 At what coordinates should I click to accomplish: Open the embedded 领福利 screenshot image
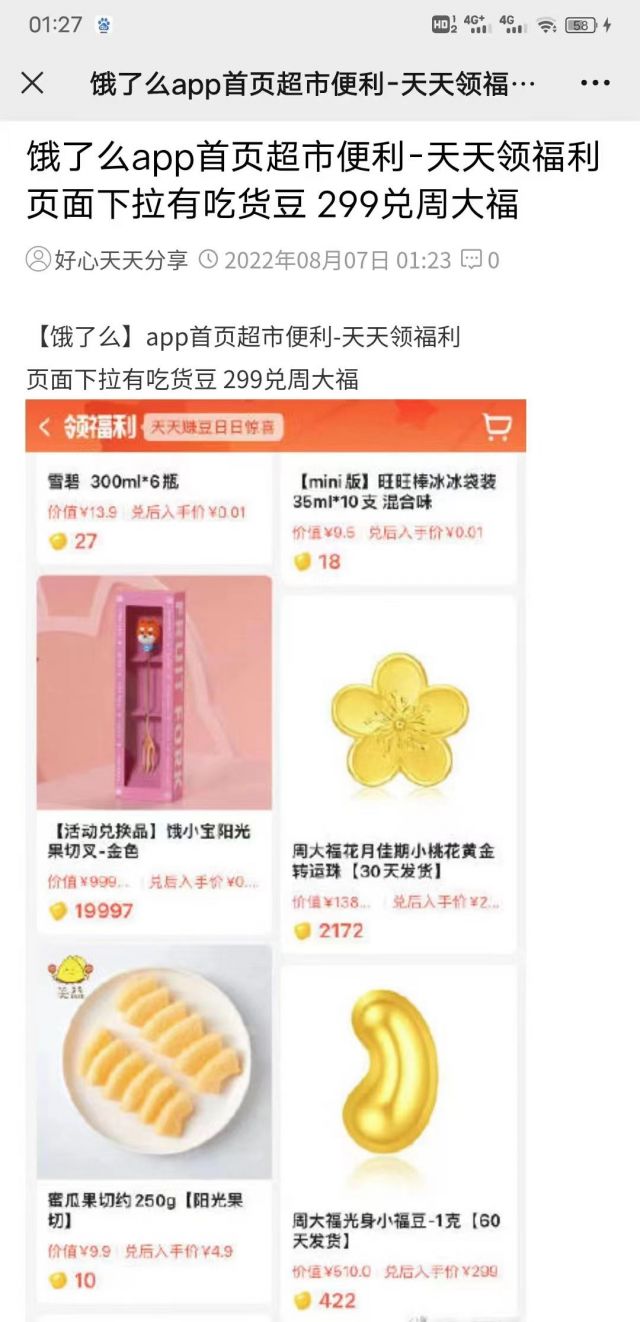pos(276,860)
